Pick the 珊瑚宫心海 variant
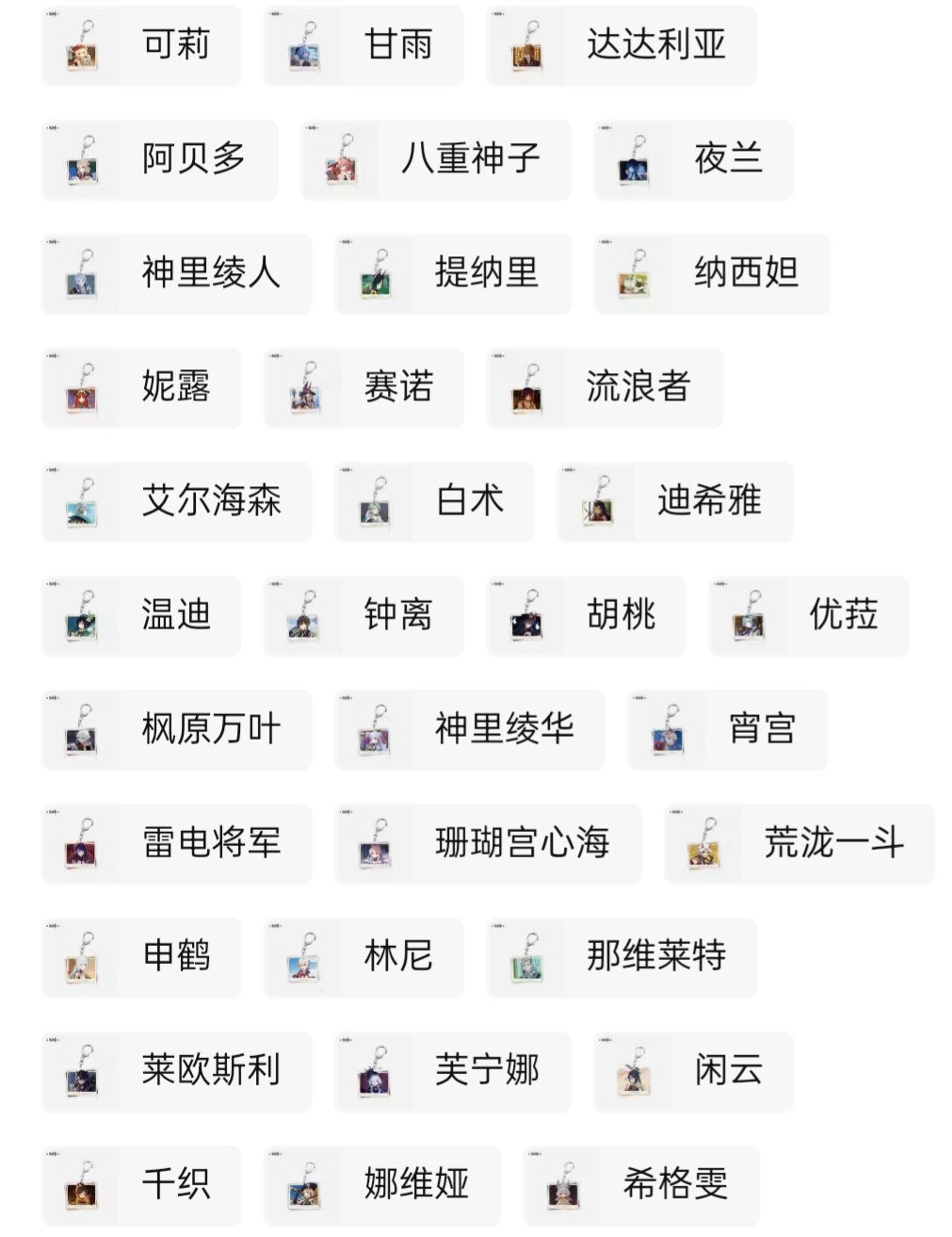This screenshot has width=952, height=1237. (488, 843)
